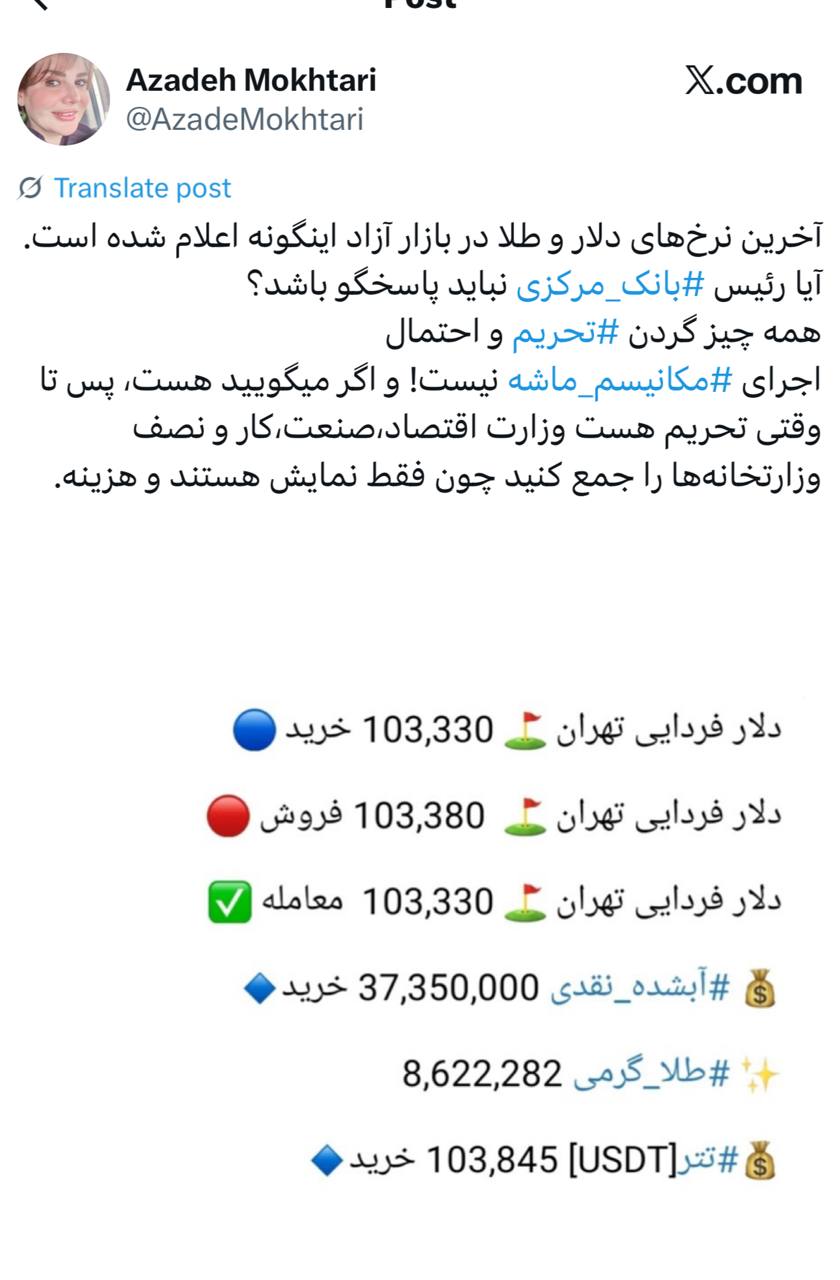Tap the Translate post link

click(x=141, y=188)
